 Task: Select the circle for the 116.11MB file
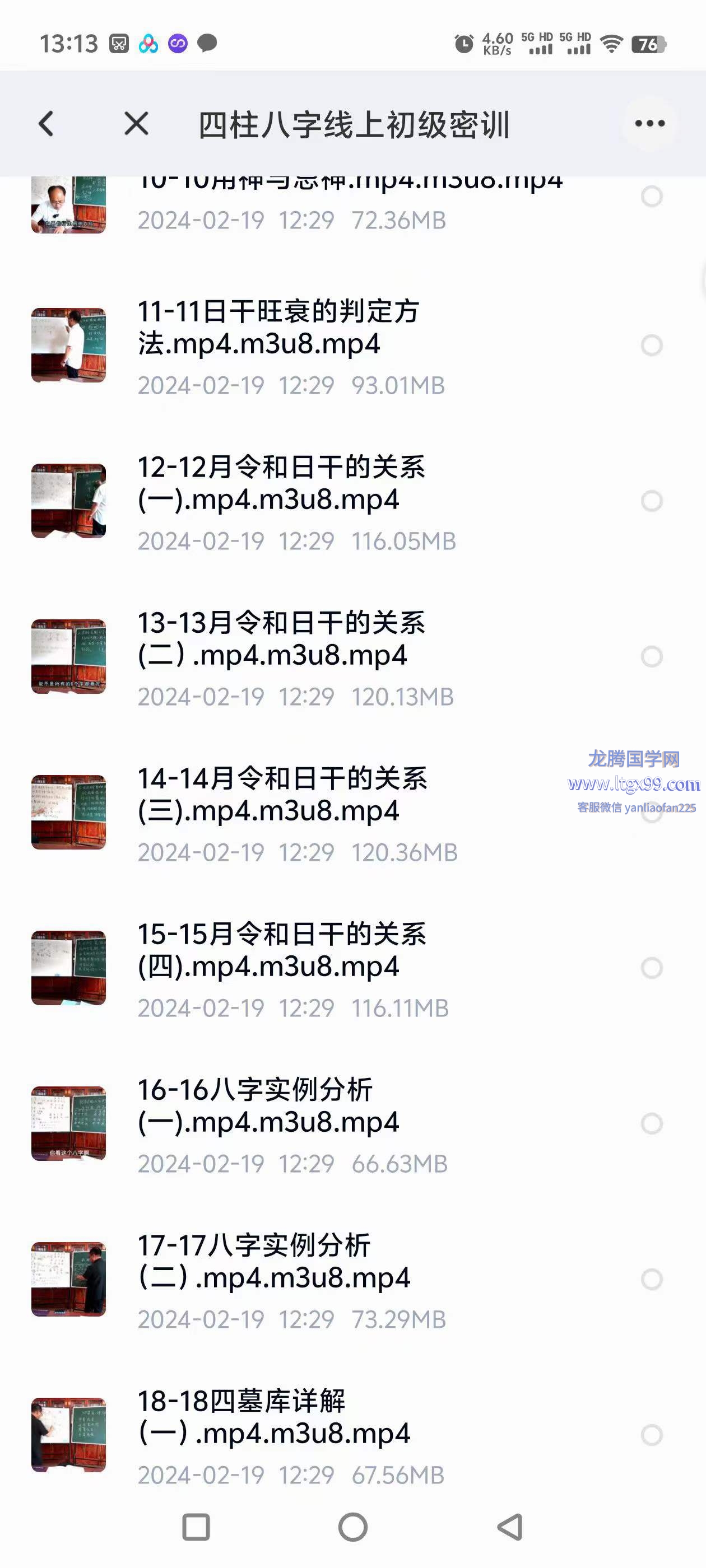(x=652, y=968)
